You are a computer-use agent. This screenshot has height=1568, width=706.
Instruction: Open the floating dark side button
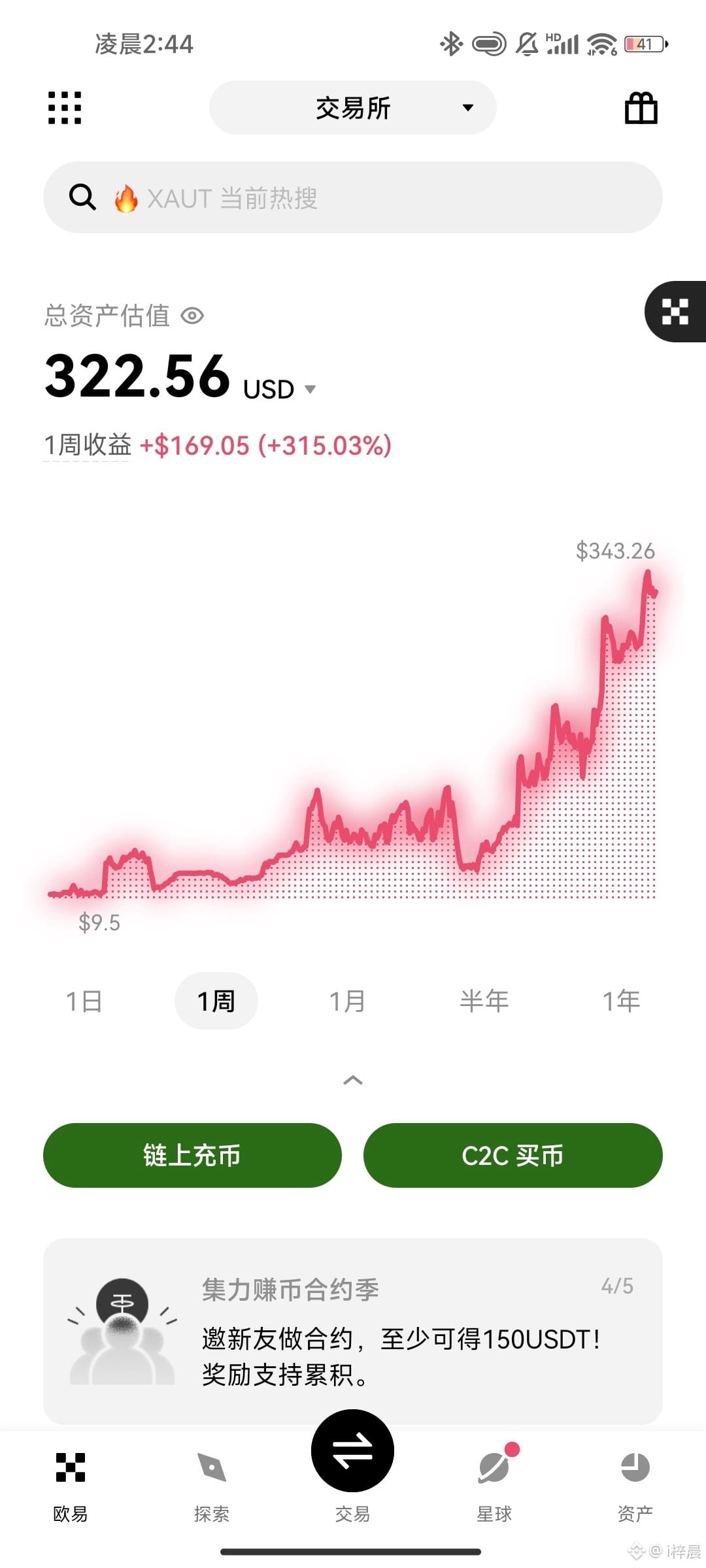click(676, 312)
